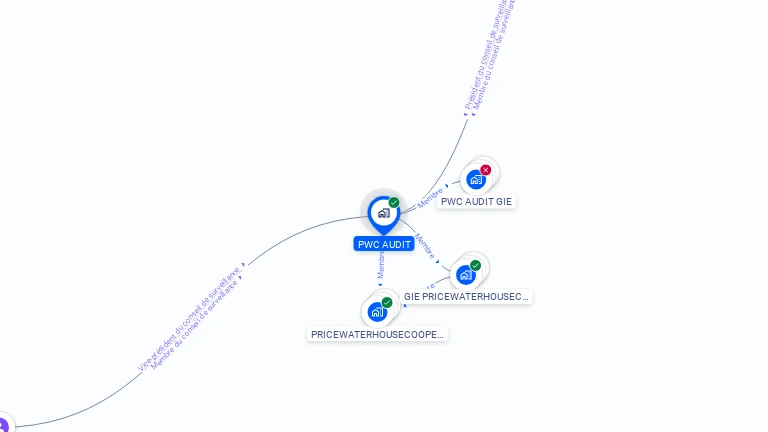Open the PWC AUDIT GIE node

point(477,180)
